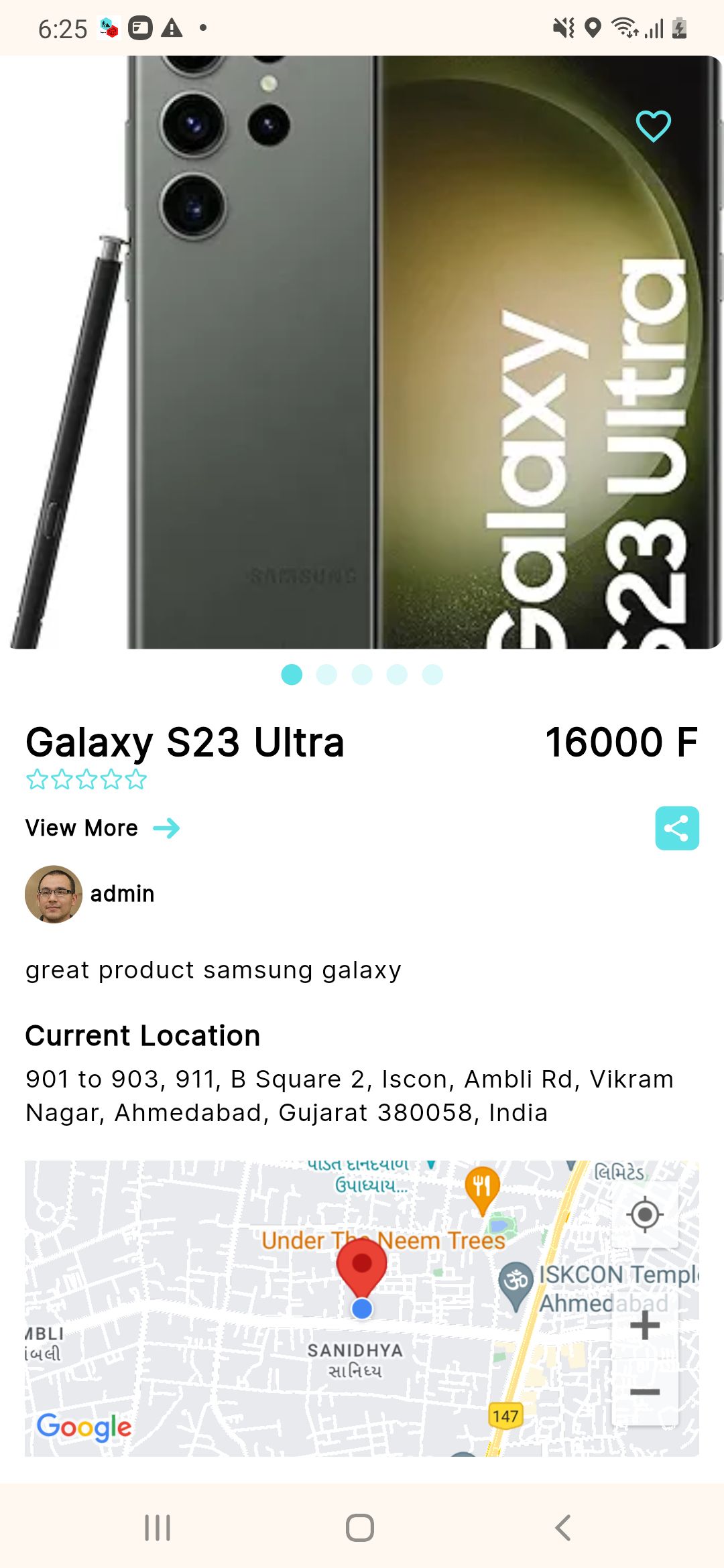Rate the product five stars
Image resolution: width=724 pixels, height=1568 pixels.
pyautogui.click(x=136, y=779)
